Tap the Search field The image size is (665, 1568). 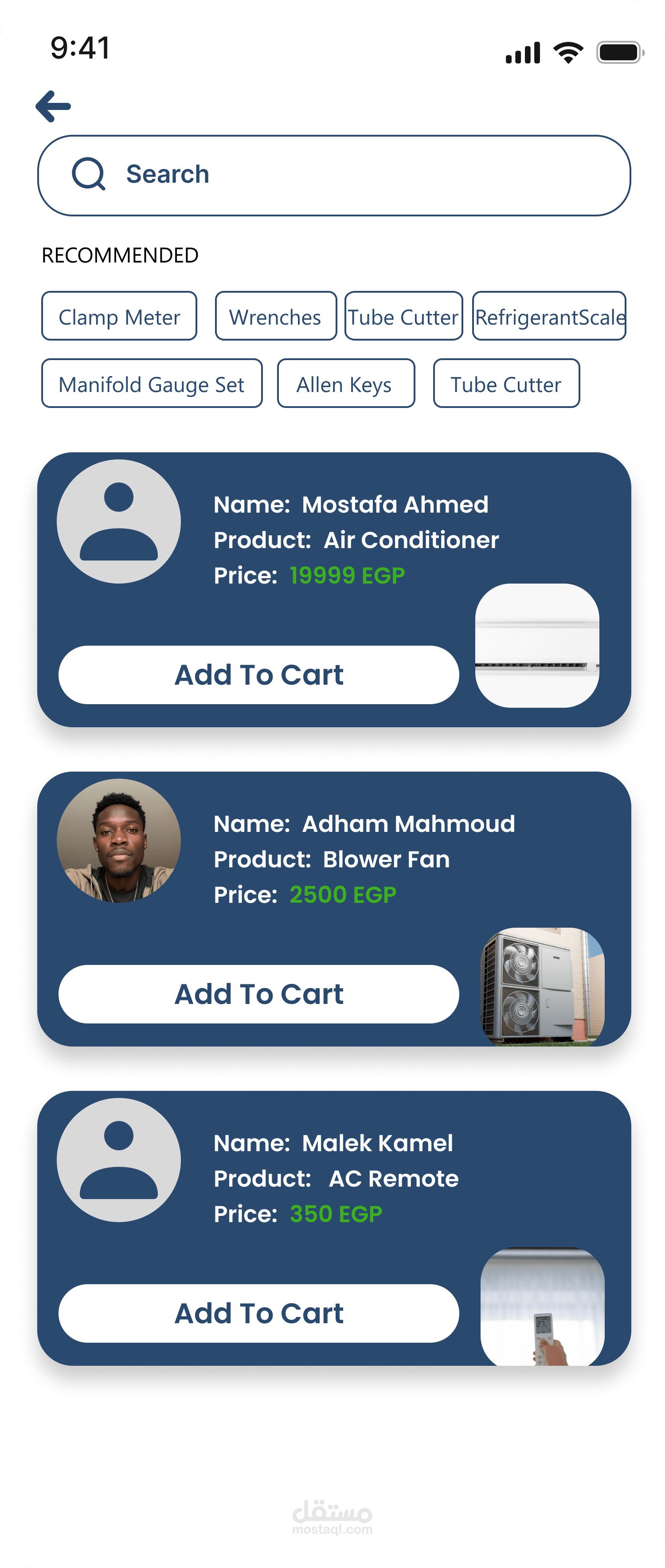pos(333,175)
